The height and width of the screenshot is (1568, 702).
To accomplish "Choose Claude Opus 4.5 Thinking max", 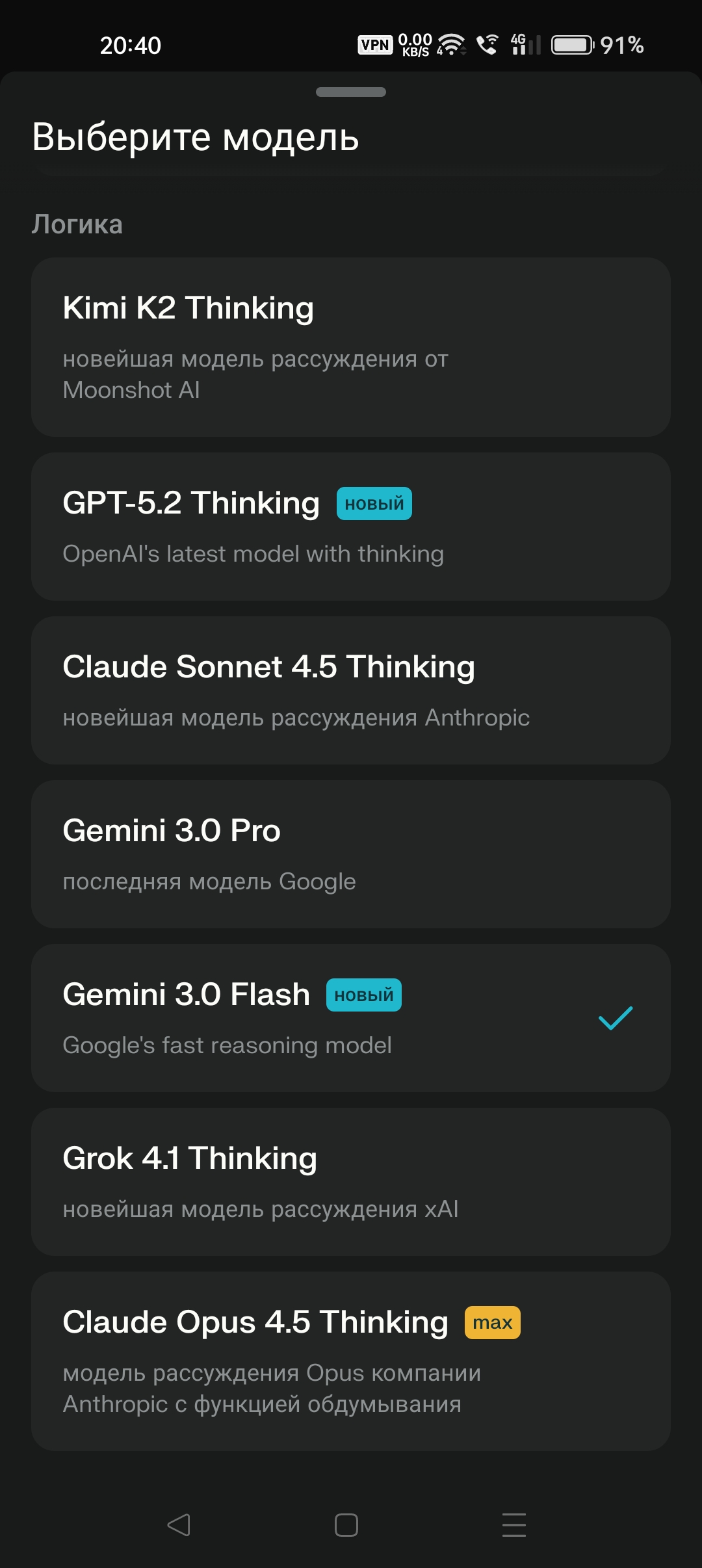I will point(351,1361).
